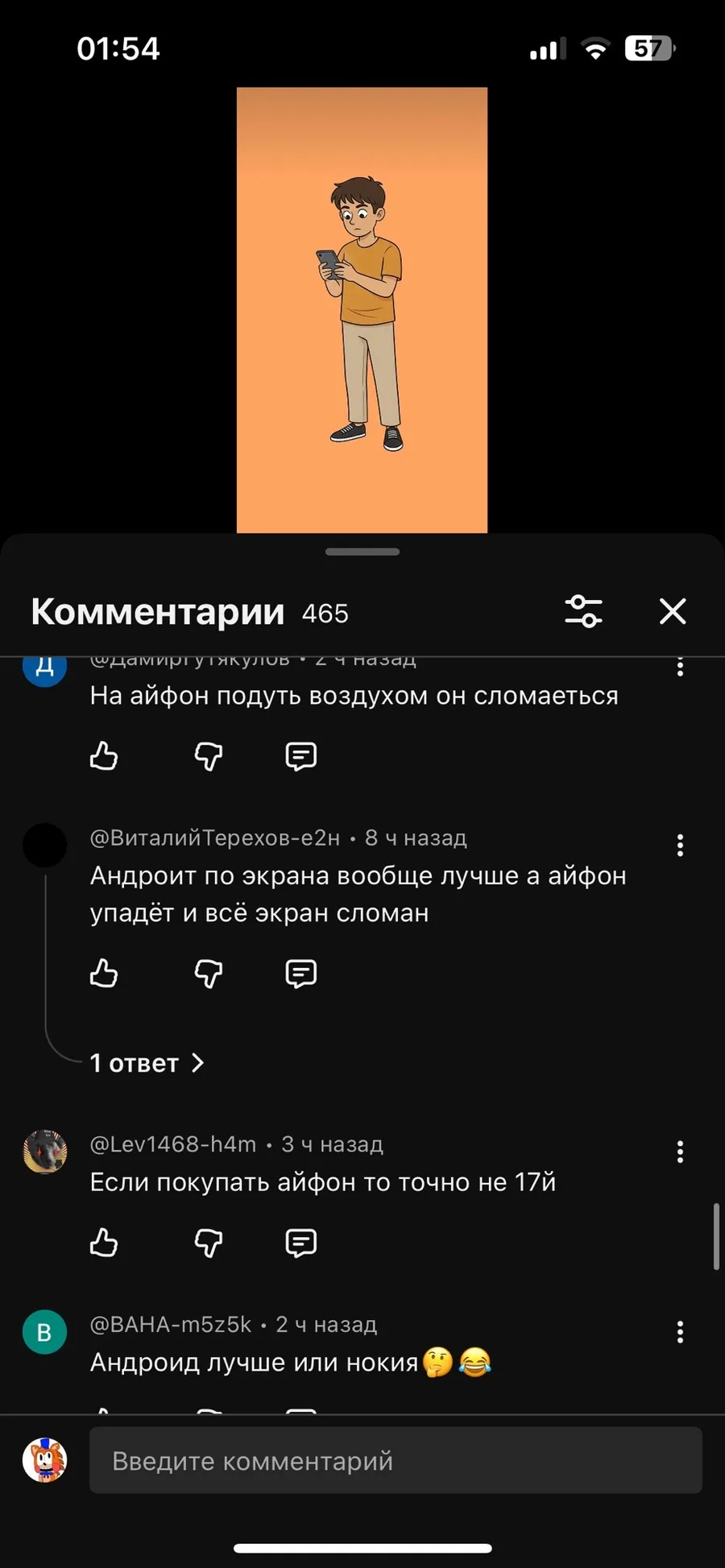Like @ВиталийТерехов-е2н's comment
Image resolution: width=725 pixels, height=1568 pixels.
tap(104, 974)
